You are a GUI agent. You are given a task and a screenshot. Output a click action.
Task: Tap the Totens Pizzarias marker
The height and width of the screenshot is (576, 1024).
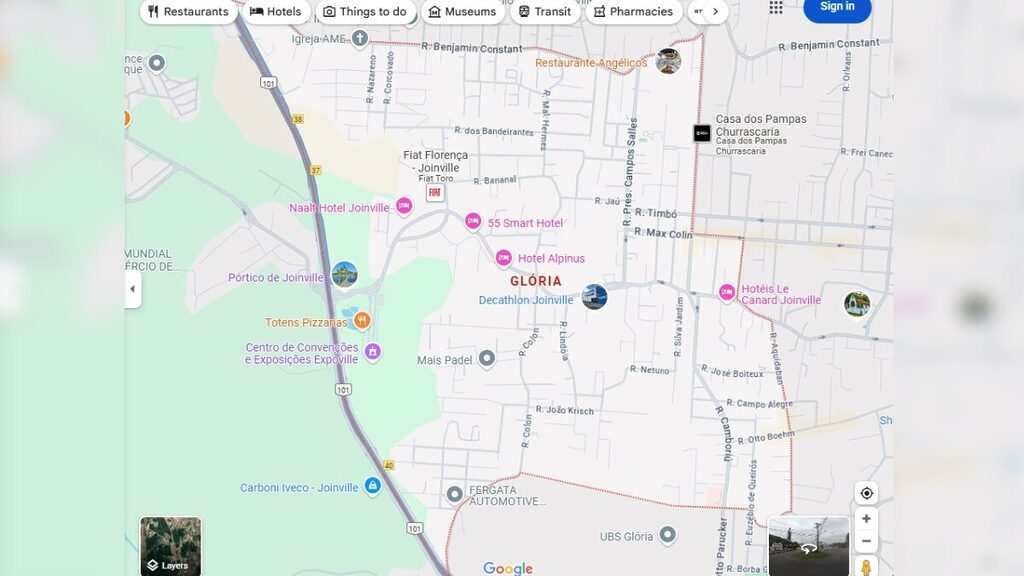pos(362,321)
